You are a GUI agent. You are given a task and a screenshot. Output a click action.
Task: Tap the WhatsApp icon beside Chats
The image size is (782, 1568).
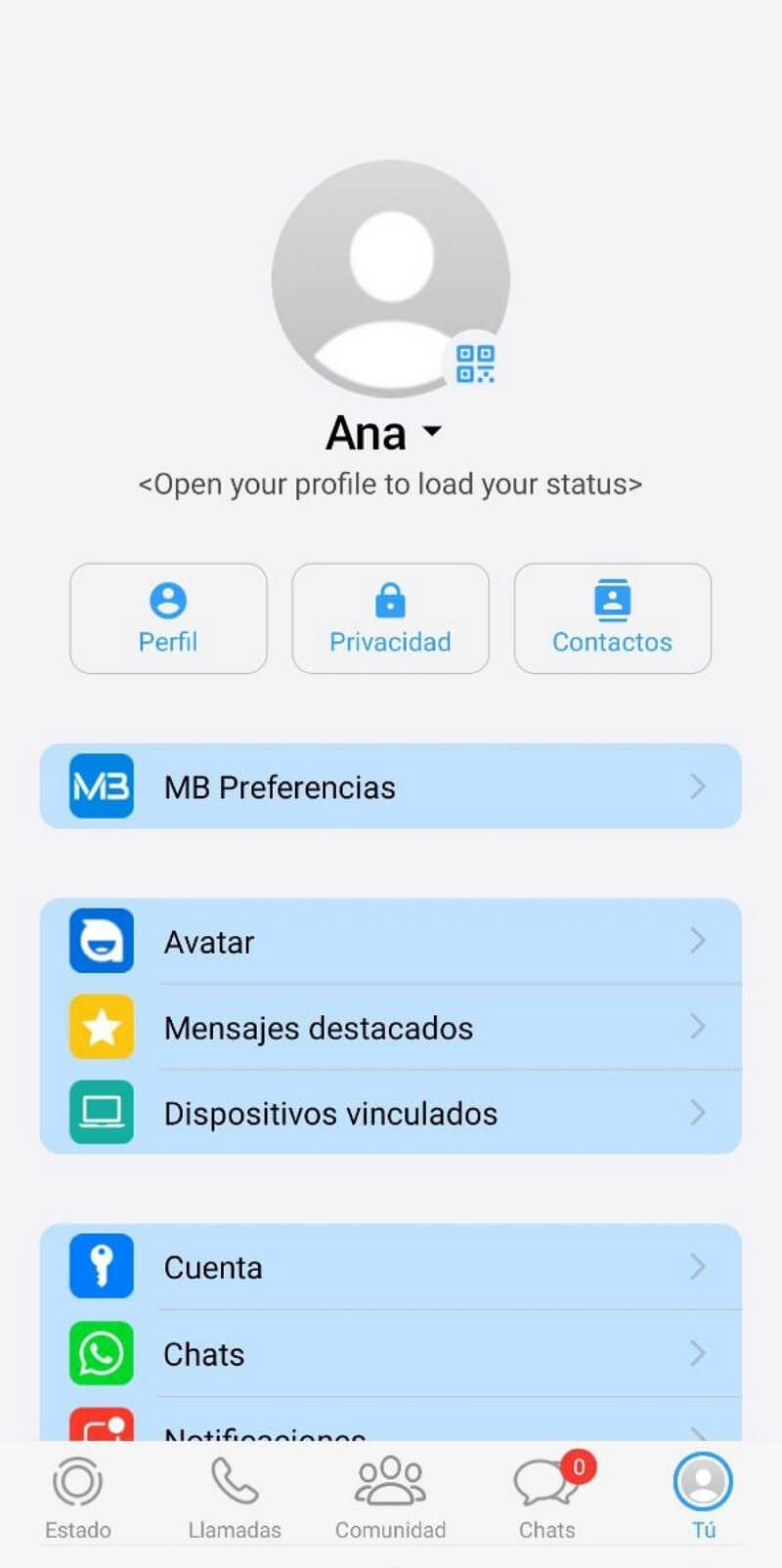click(x=101, y=1353)
